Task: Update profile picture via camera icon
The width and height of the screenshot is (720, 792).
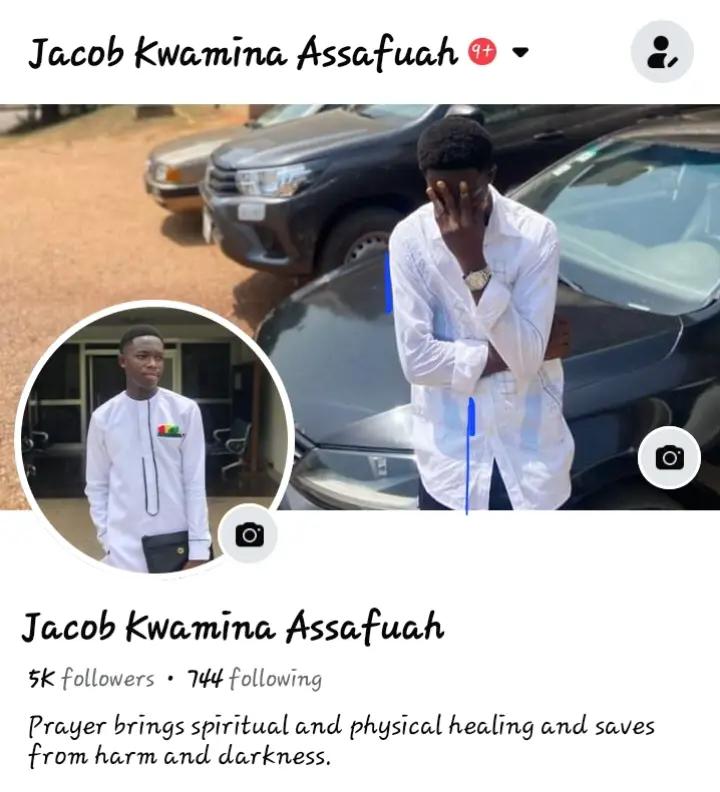Action: (249, 535)
